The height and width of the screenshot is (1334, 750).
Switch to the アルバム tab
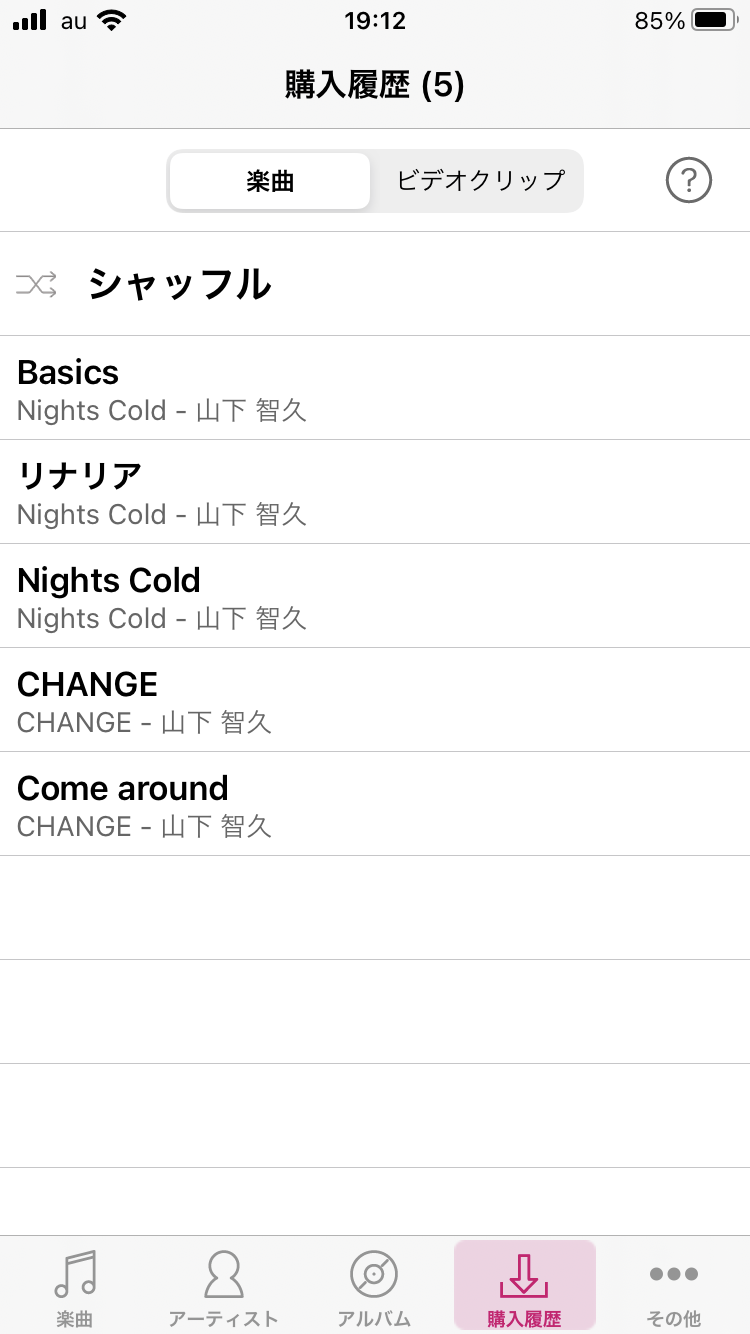click(374, 1287)
